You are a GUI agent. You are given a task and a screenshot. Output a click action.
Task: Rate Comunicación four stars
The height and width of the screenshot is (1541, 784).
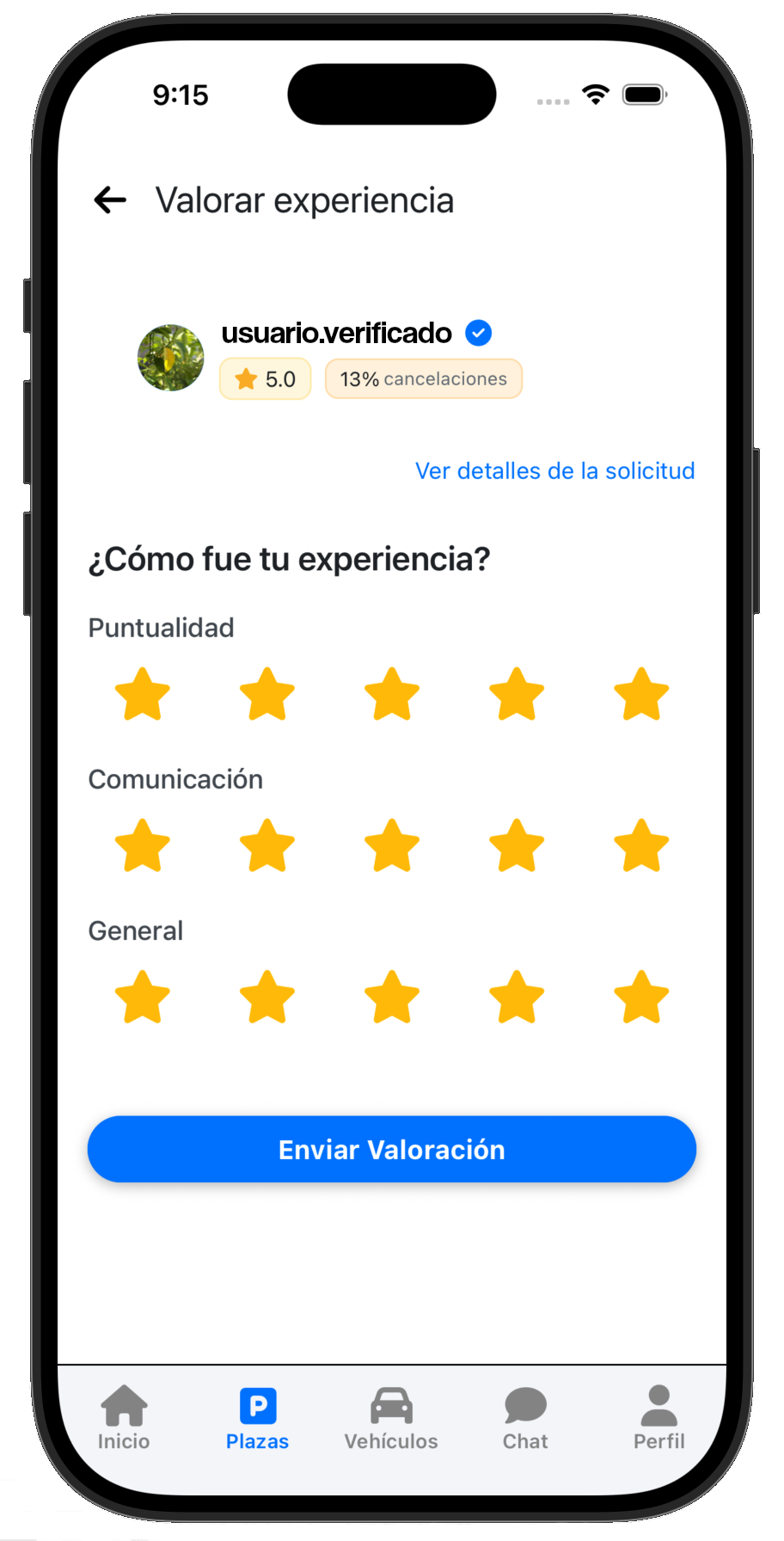point(517,845)
